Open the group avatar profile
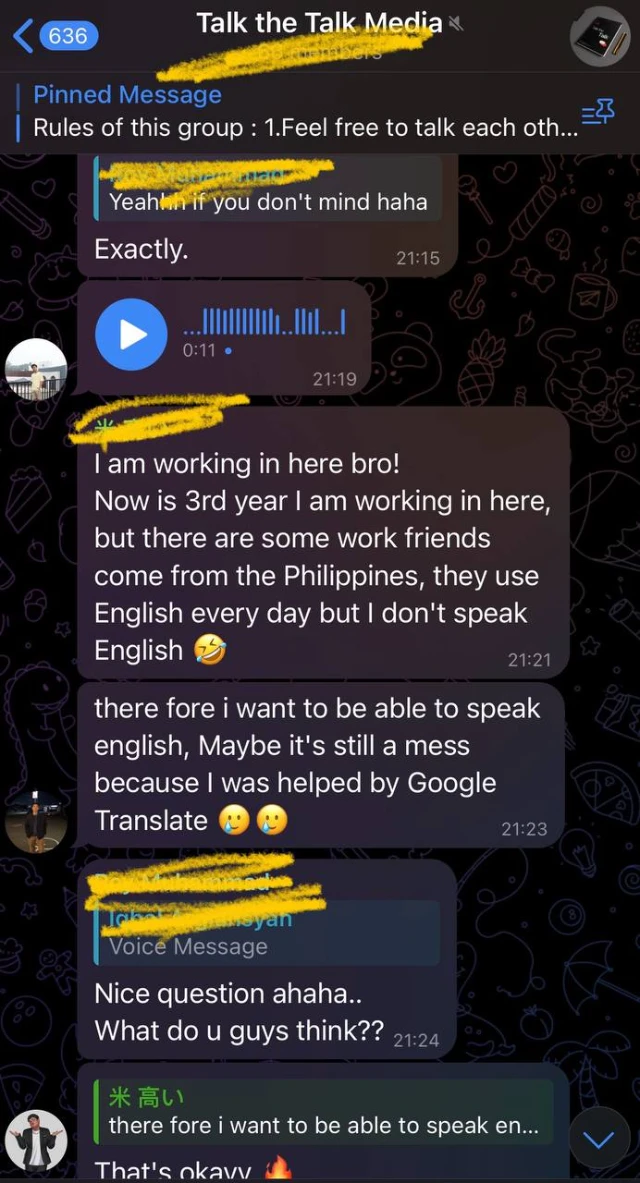 pos(599,36)
